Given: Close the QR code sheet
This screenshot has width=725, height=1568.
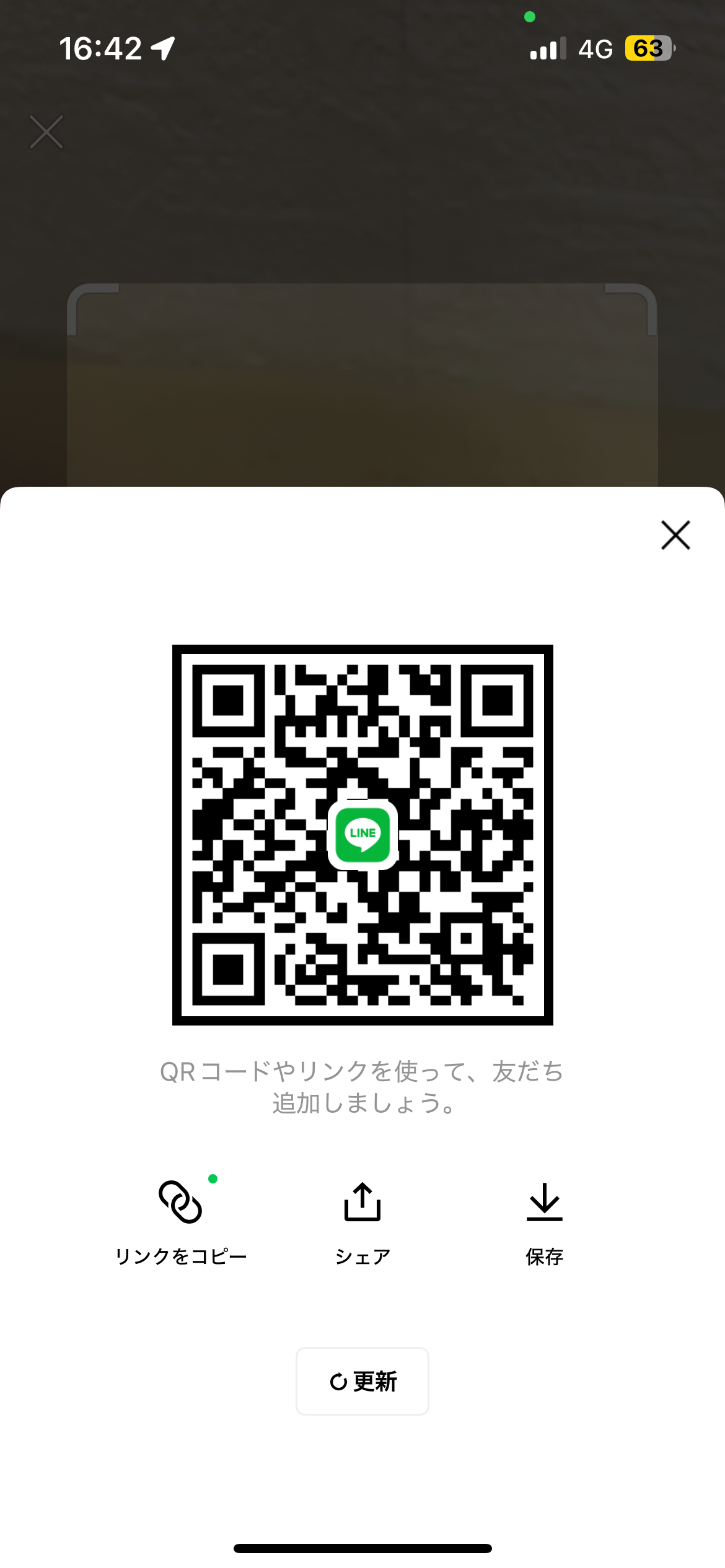Looking at the screenshot, I should 675,535.
